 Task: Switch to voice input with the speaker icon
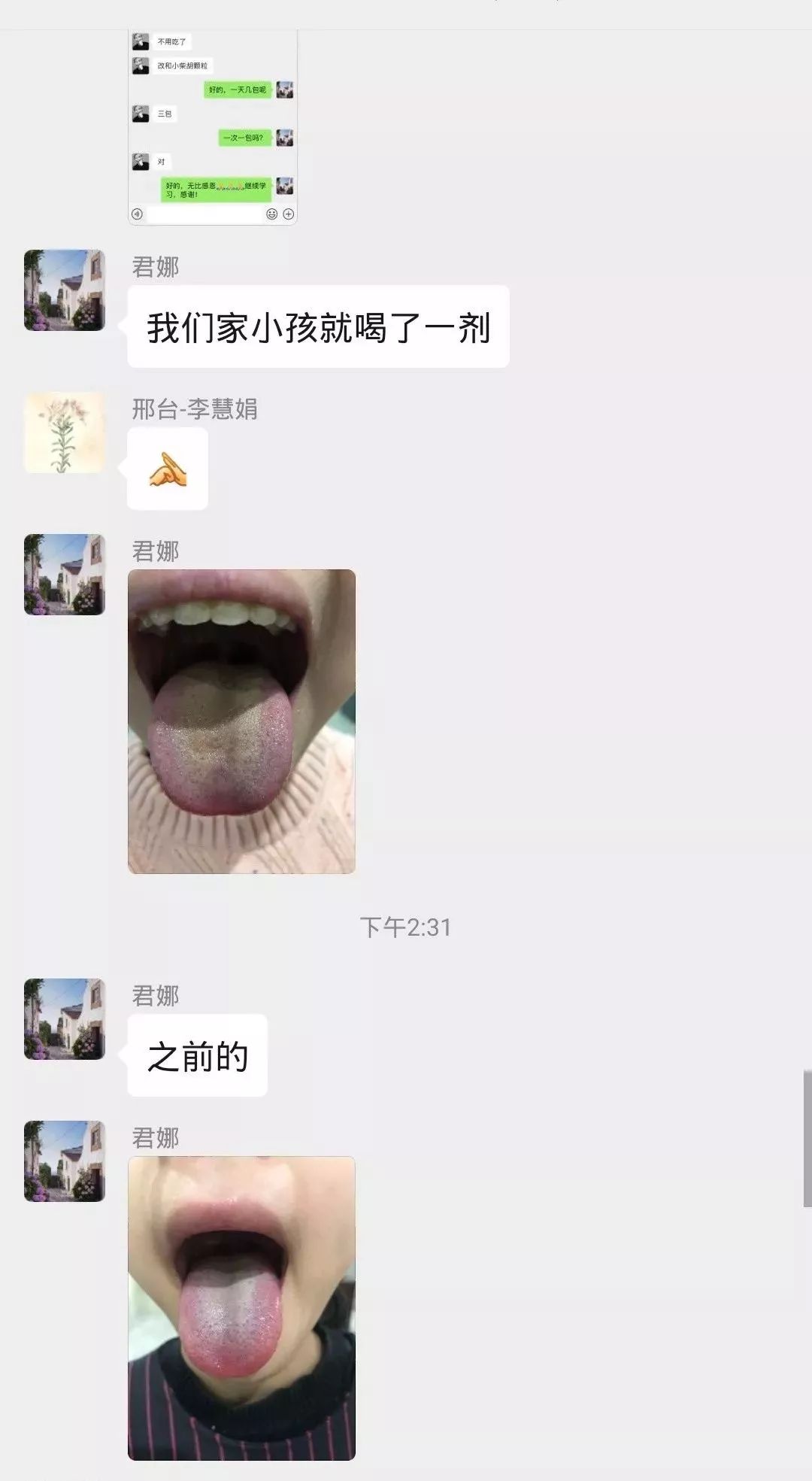tap(137, 214)
